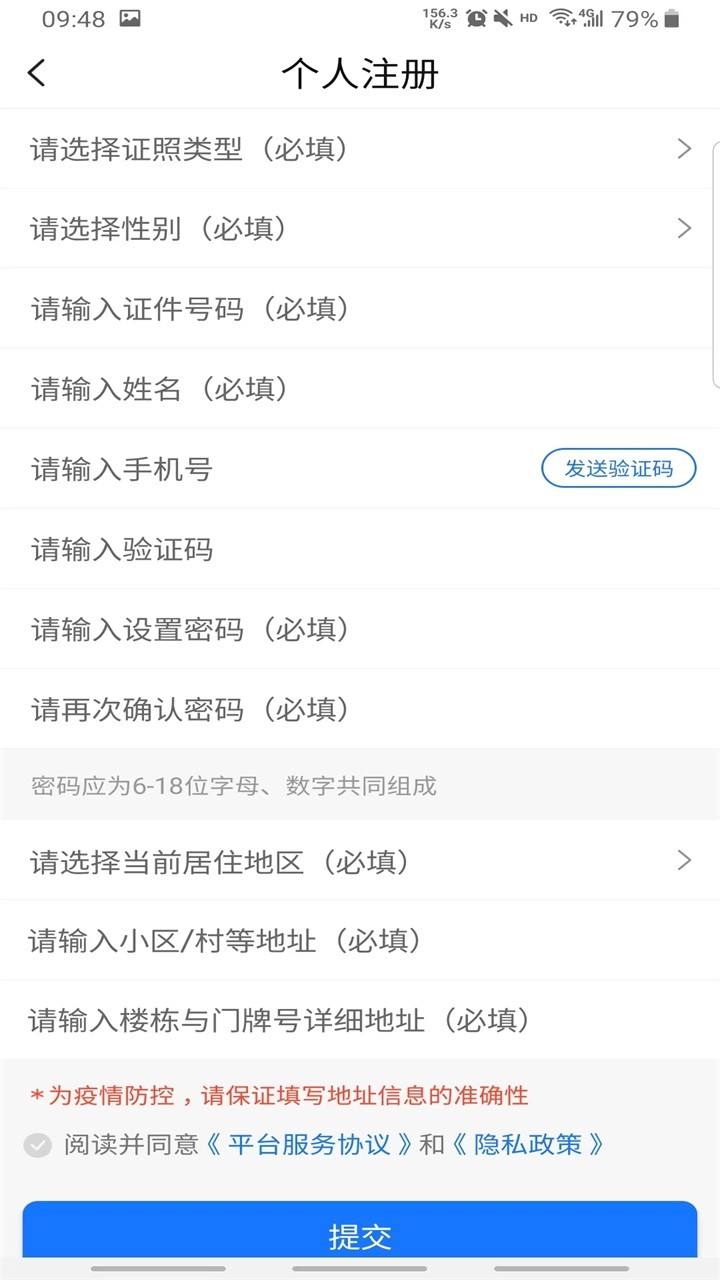The height and width of the screenshot is (1280, 720).
Task: Submit the form with 提交
Action: click(x=360, y=1236)
